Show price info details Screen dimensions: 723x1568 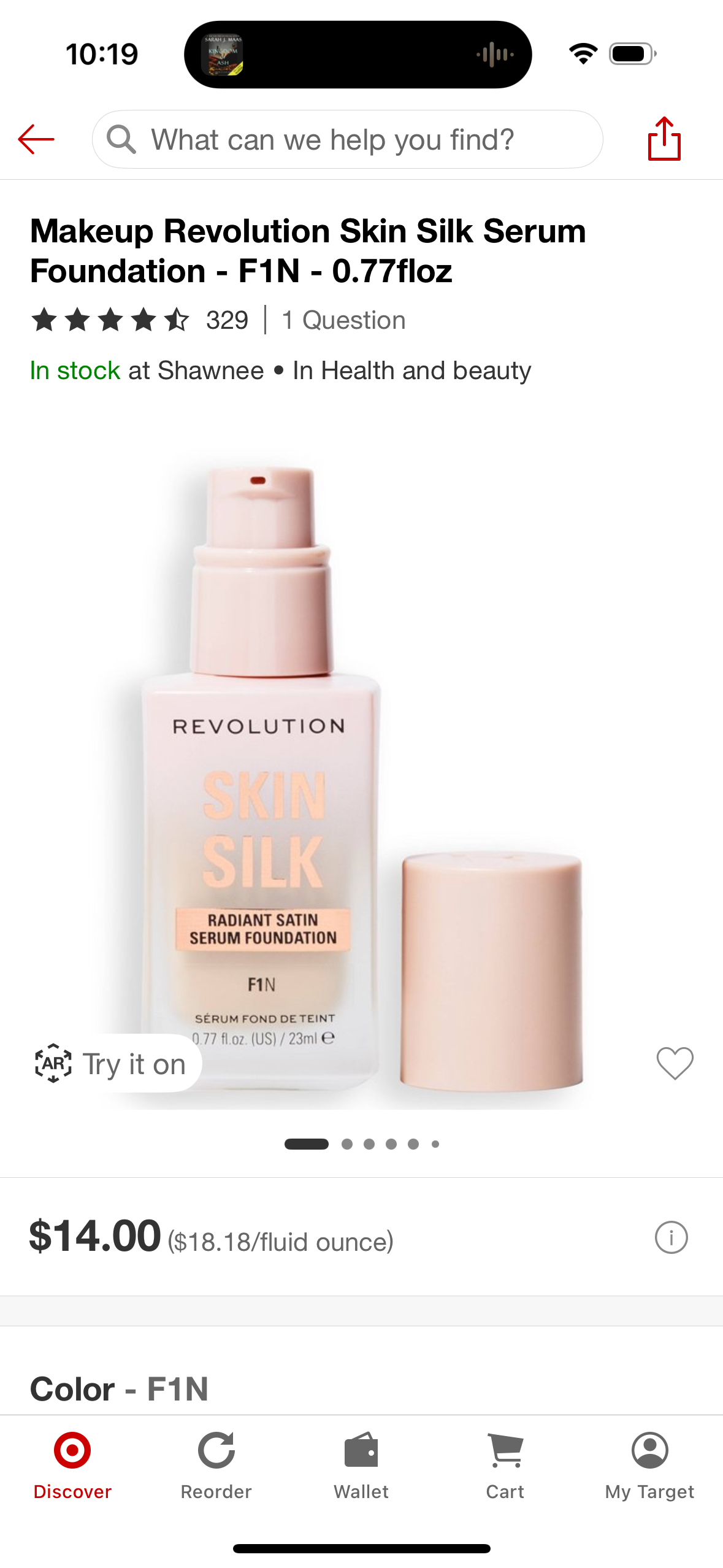[671, 1237]
